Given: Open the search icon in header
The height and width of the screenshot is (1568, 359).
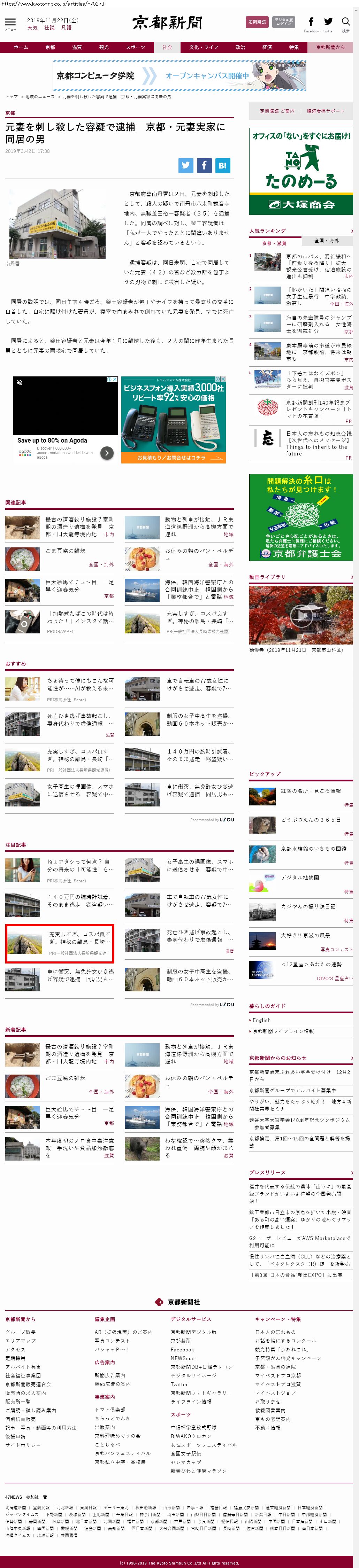Looking at the screenshot, I should pos(346,23).
